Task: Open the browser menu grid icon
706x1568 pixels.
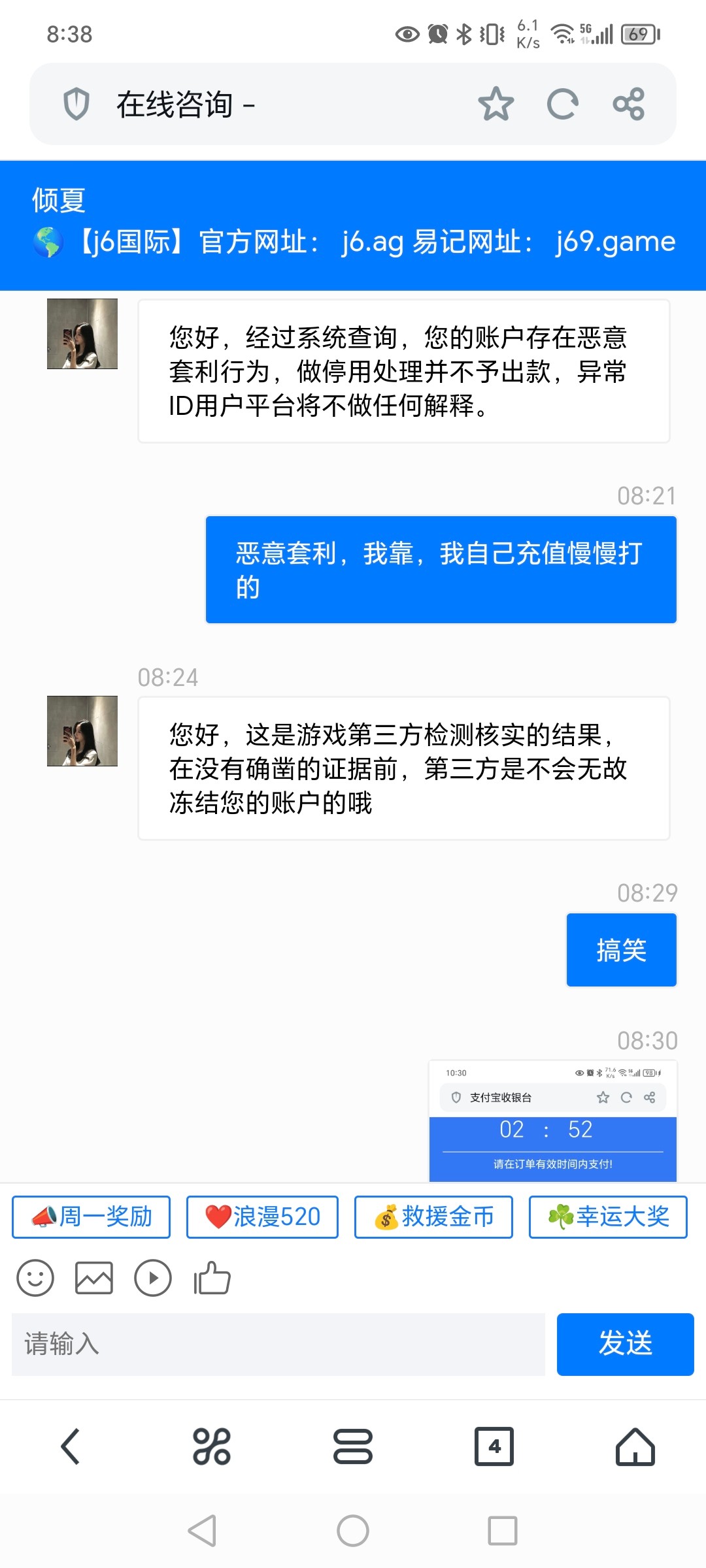Action: [212, 1446]
